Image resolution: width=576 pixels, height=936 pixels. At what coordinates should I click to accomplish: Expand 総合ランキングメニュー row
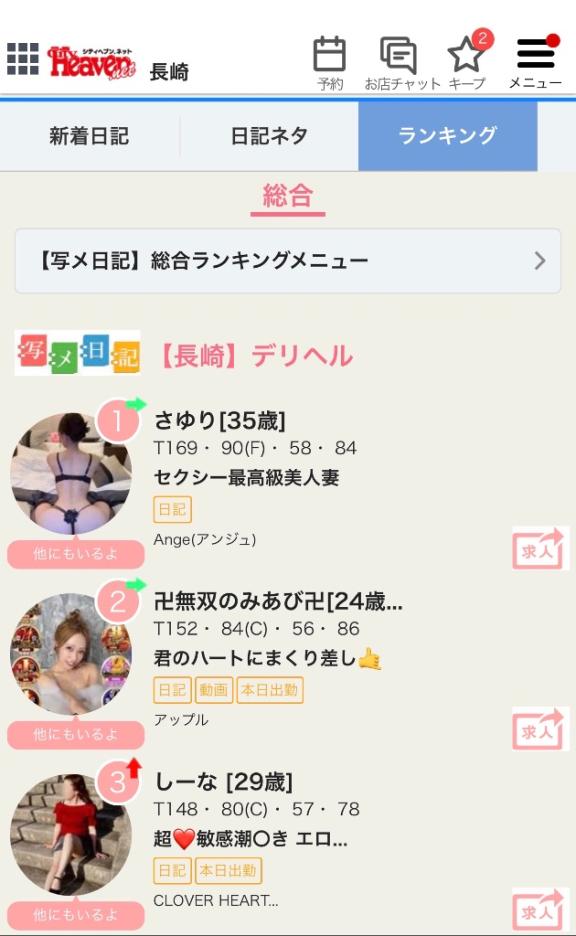(288, 261)
